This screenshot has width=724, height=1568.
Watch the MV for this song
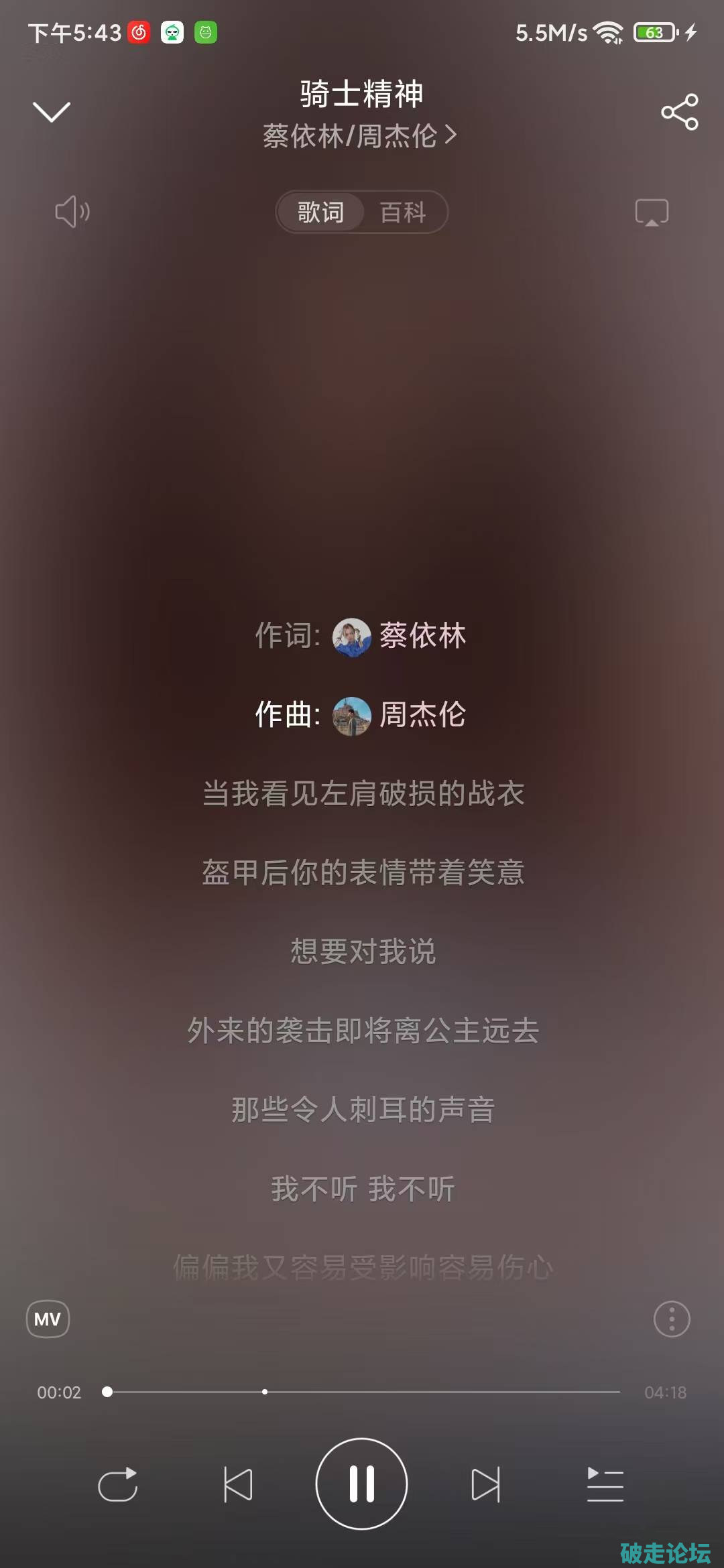click(x=48, y=1319)
